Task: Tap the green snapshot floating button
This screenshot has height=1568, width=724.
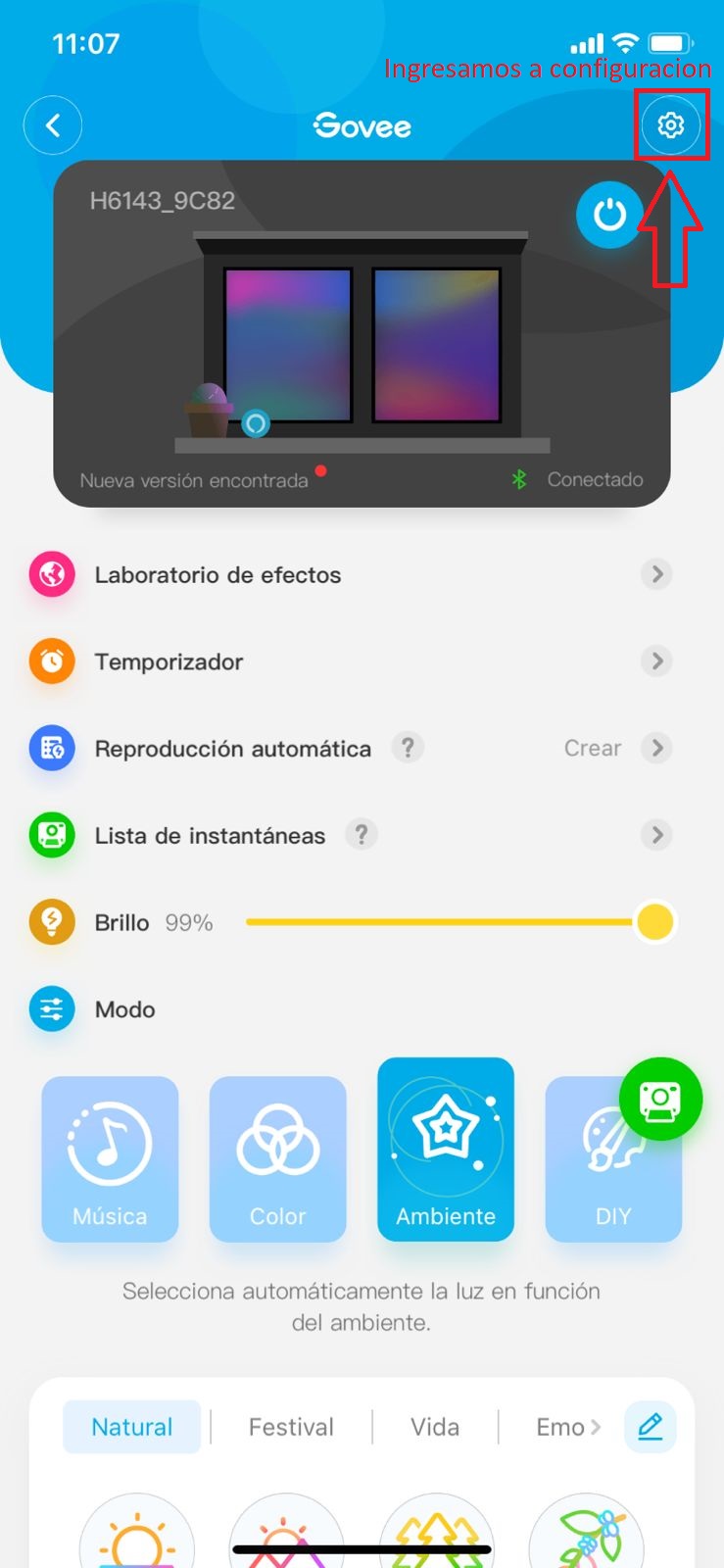Action: (x=660, y=1099)
